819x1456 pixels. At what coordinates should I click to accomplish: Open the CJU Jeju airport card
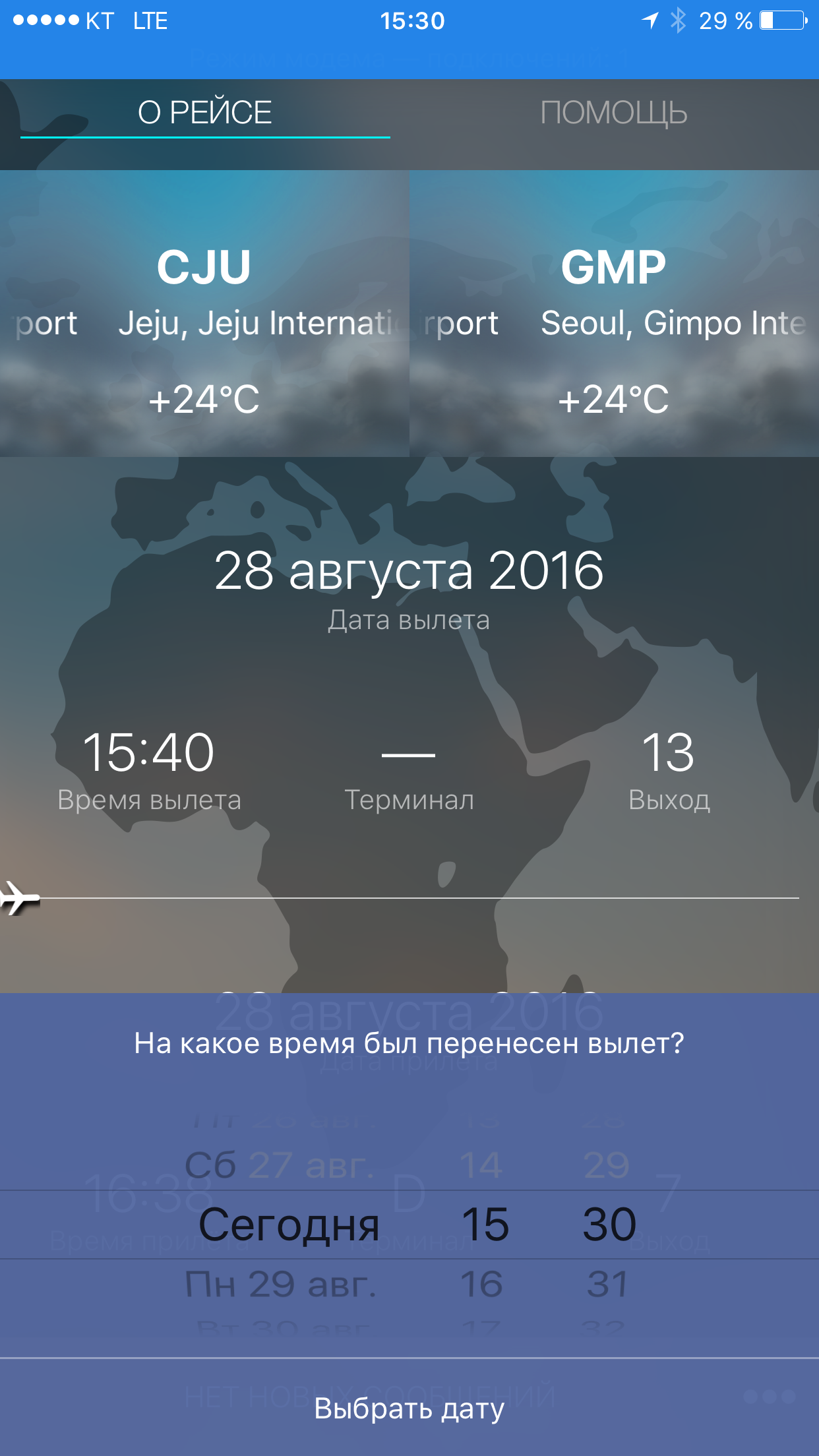[204, 314]
